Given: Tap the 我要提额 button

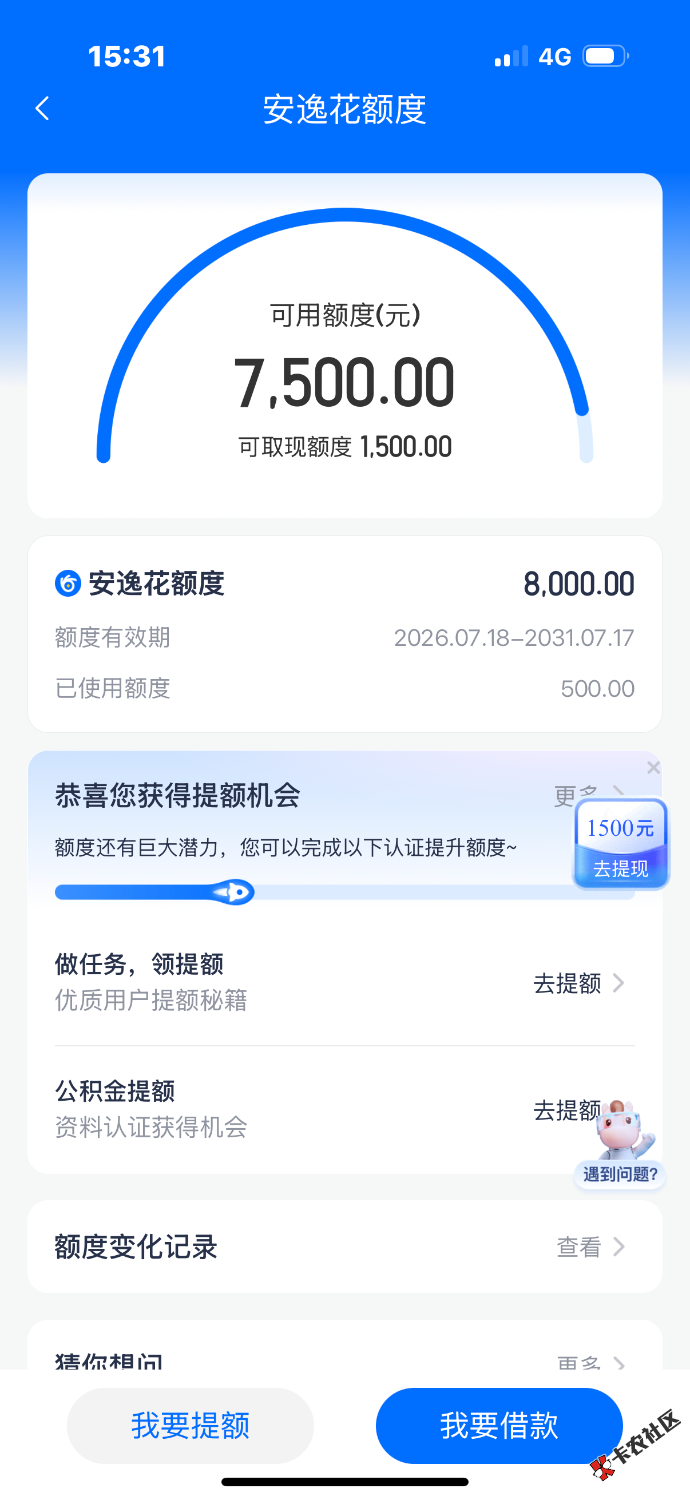Looking at the screenshot, I should (190, 1425).
